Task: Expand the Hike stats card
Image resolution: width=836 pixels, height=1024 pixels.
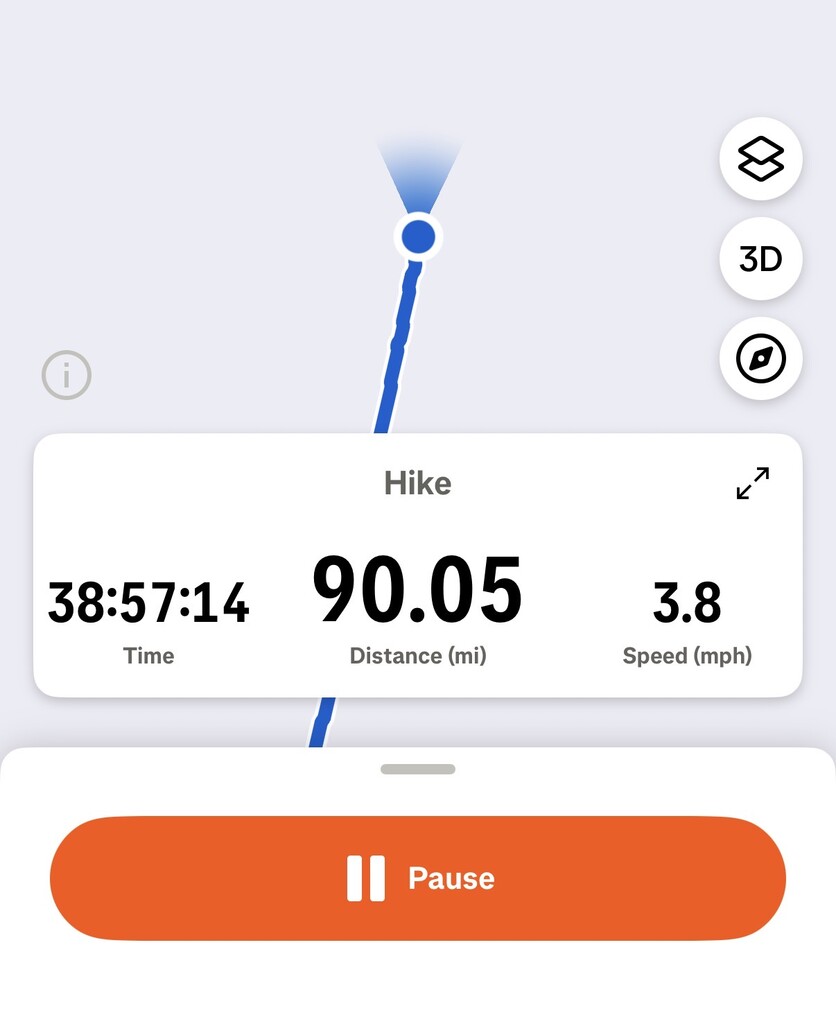Action: (x=752, y=483)
